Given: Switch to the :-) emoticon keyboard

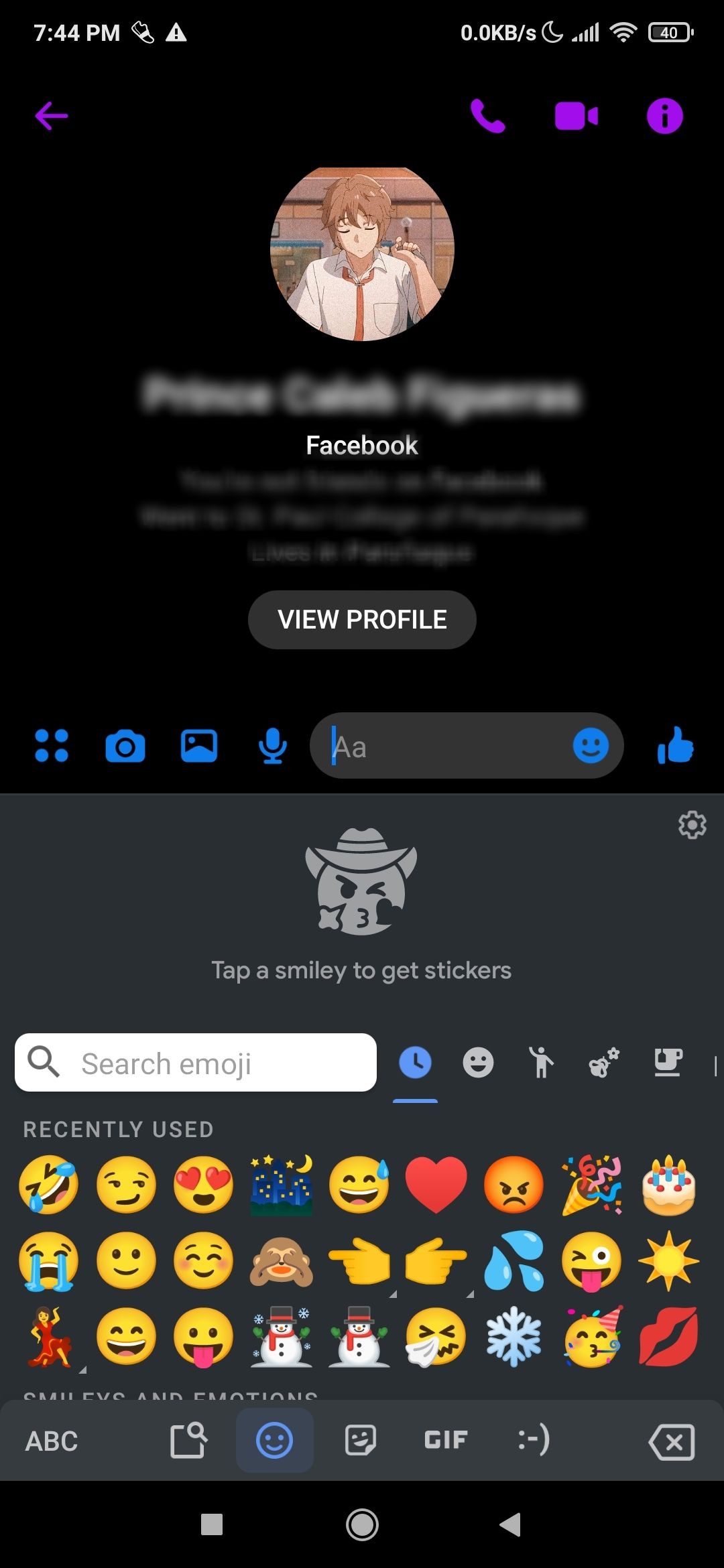Looking at the screenshot, I should click(x=533, y=1439).
